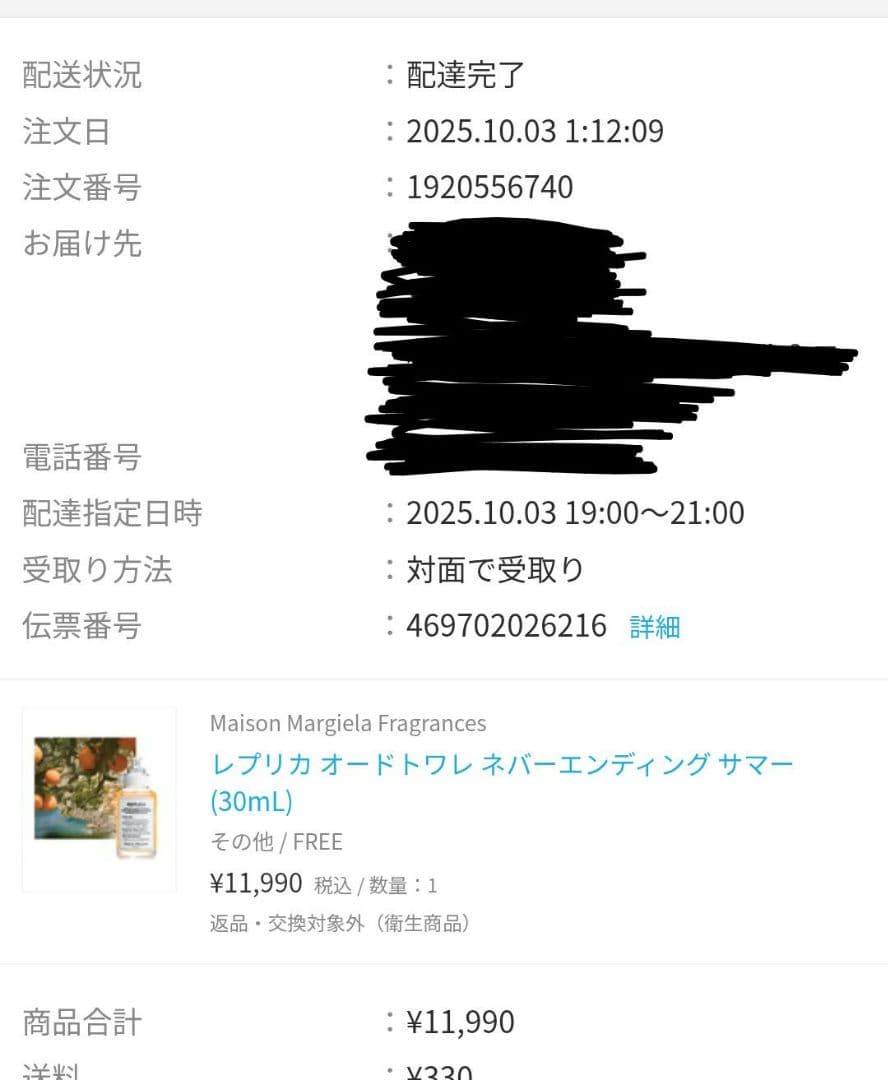Click the Maison Margiela perfume thumbnail image
888x1080 pixels.
[98, 798]
